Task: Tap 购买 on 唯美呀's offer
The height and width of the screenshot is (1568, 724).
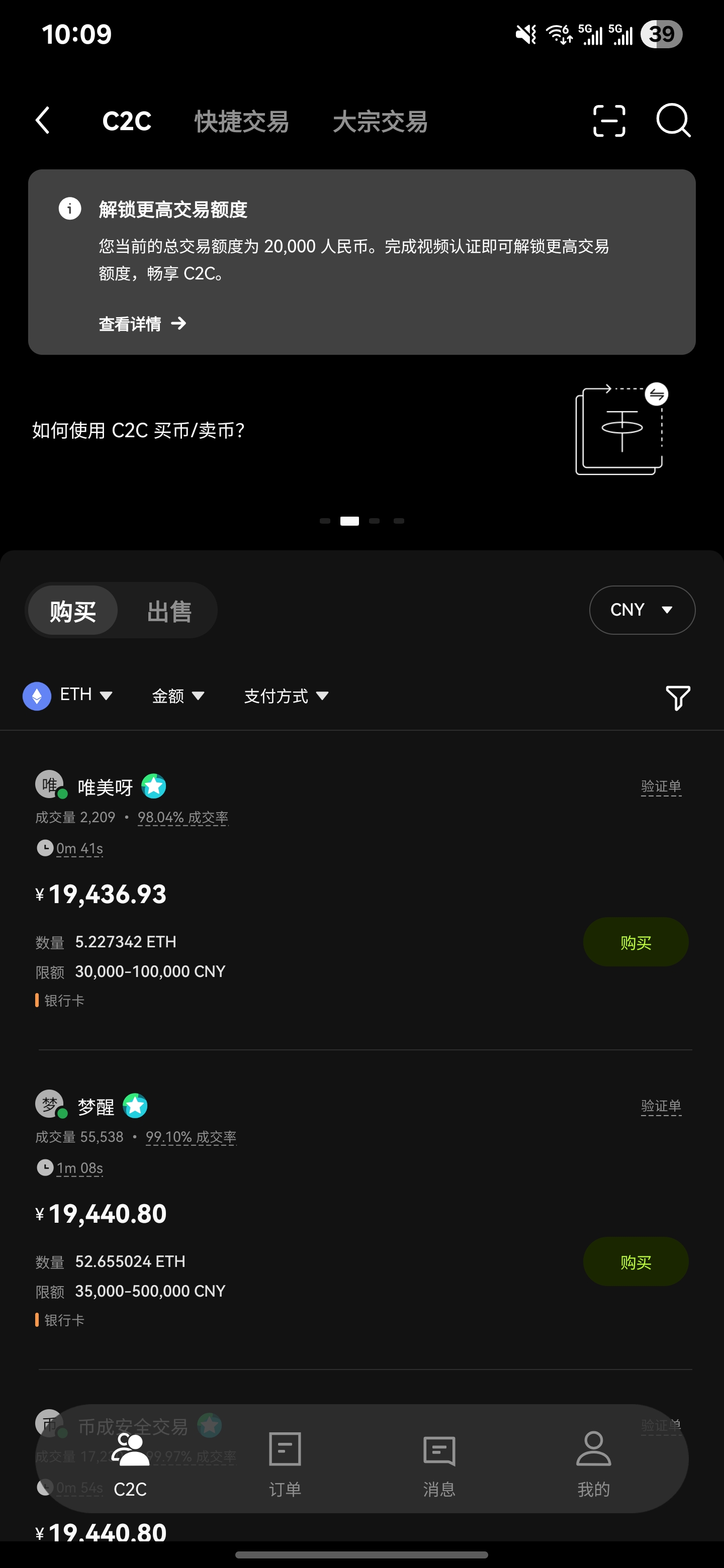Action: click(x=635, y=942)
